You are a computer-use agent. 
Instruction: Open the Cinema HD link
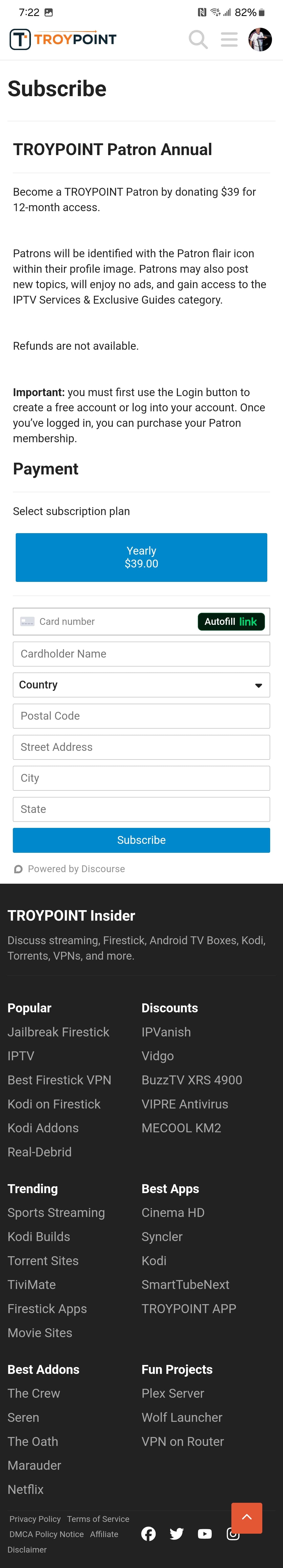click(173, 1212)
